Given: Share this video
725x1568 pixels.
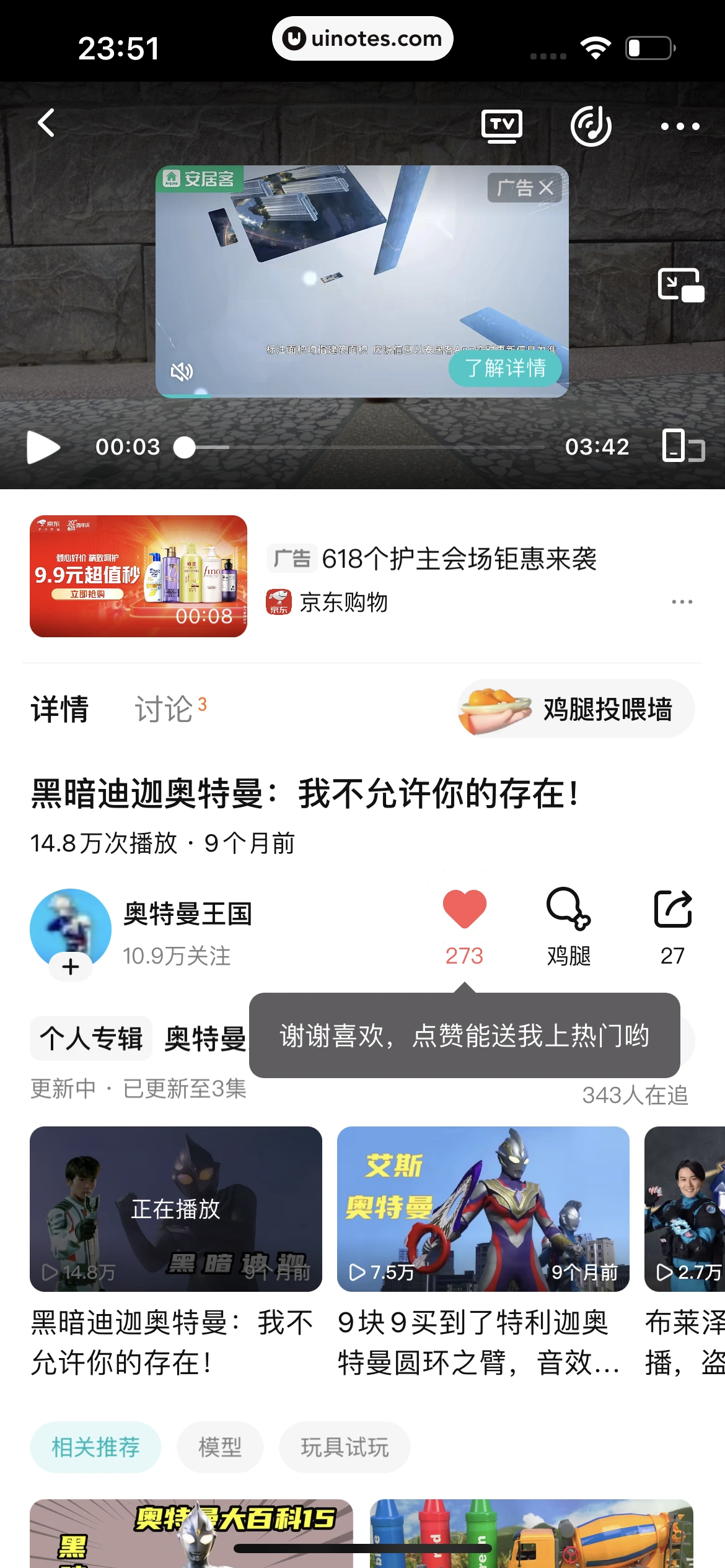Looking at the screenshot, I should (672, 910).
